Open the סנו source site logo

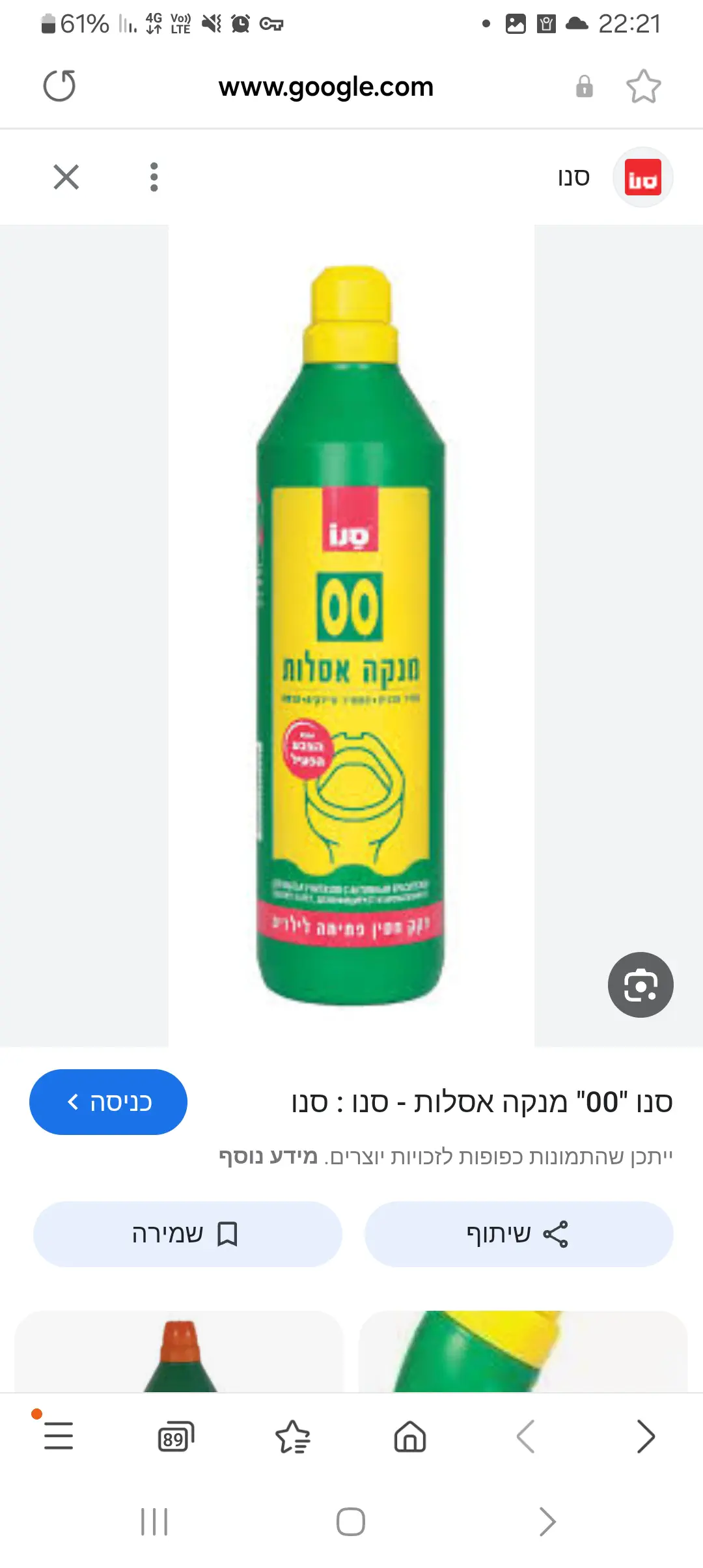coord(642,177)
